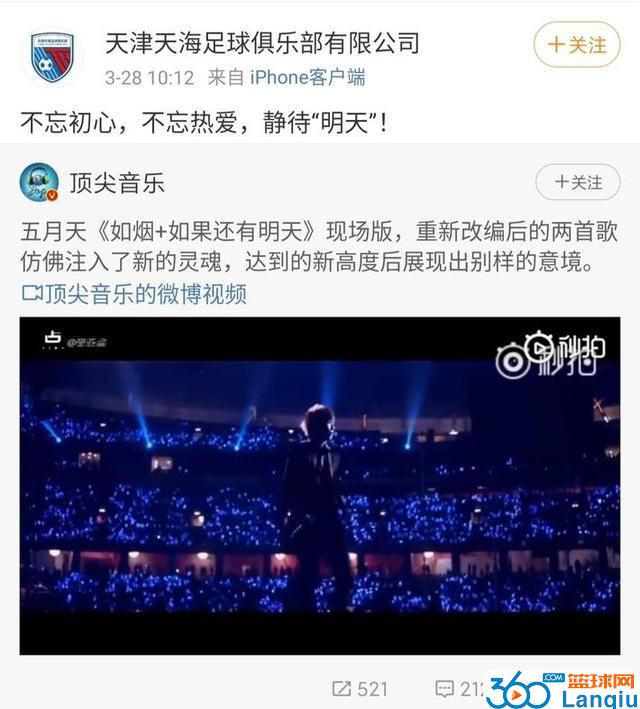Open the 顶尖音乐的微博视频 link
This screenshot has width=640, height=709.
[134, 294]
